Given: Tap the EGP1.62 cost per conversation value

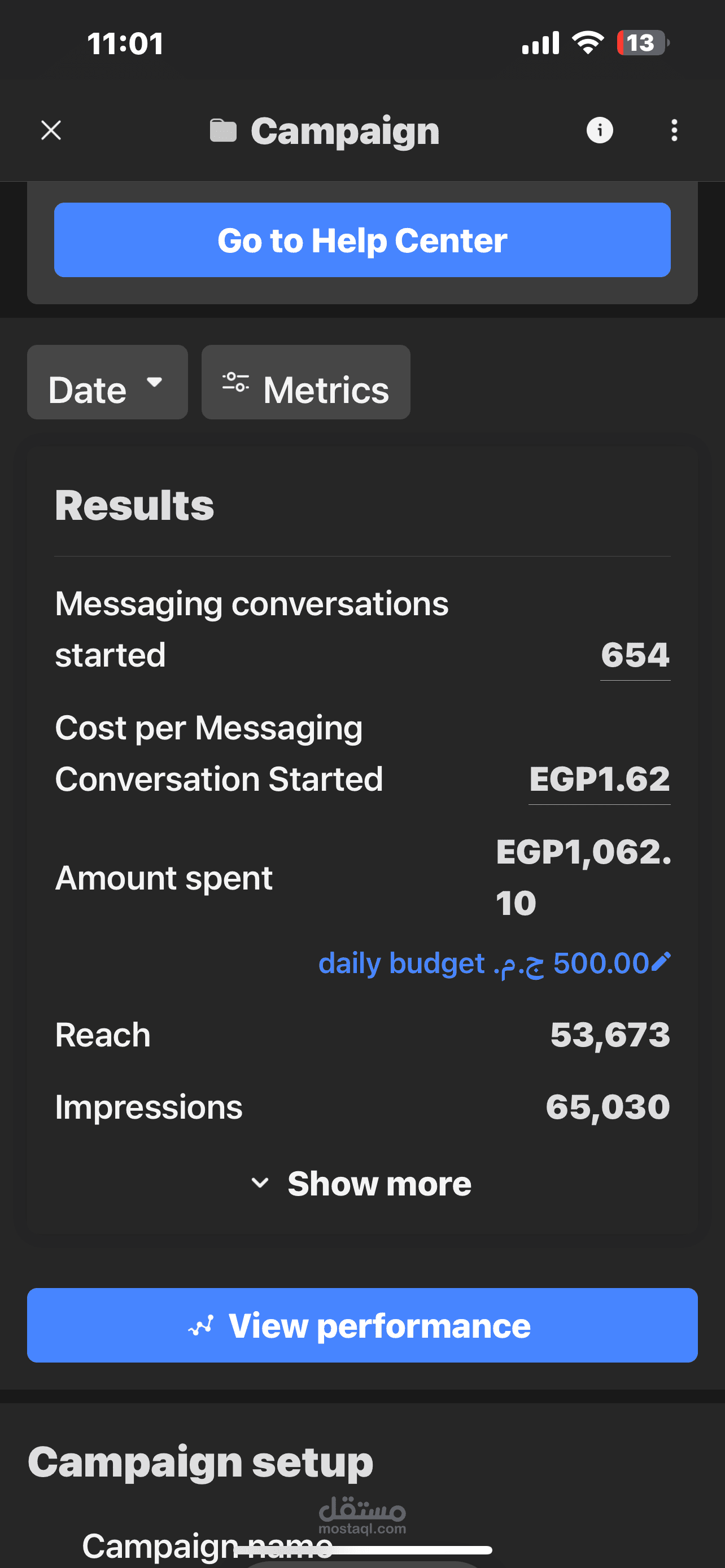Looking at the screenshot, I should pyautogui.click(x=599, y=779).
